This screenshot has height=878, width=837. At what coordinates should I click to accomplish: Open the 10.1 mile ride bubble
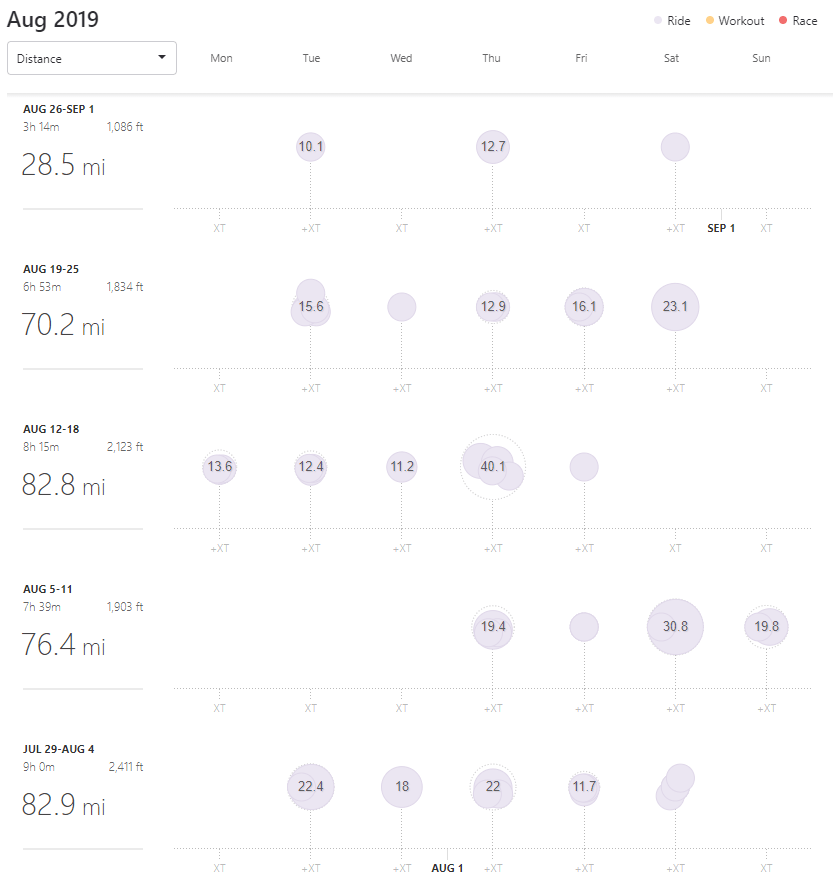[311, 147]
